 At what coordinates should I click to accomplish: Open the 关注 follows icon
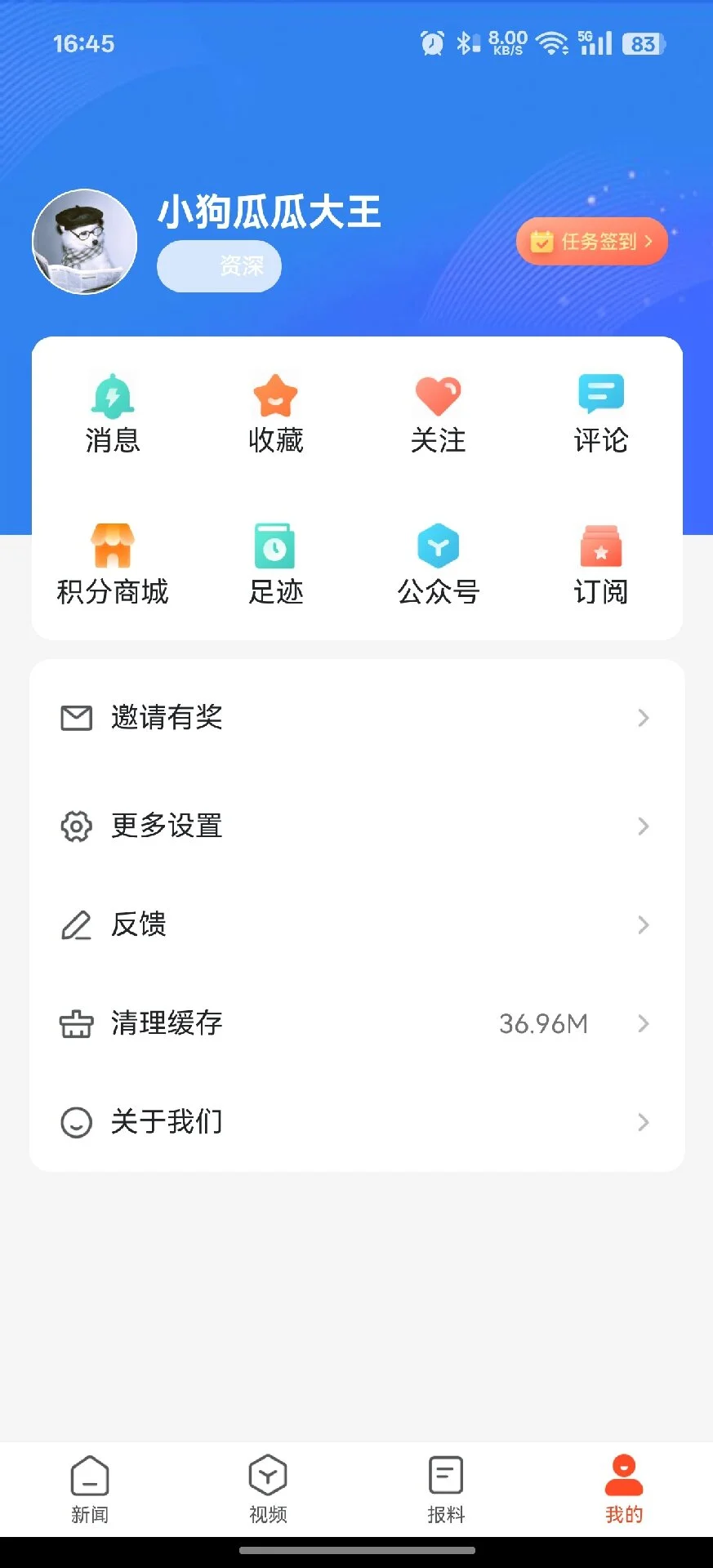[x=439, y=411]
